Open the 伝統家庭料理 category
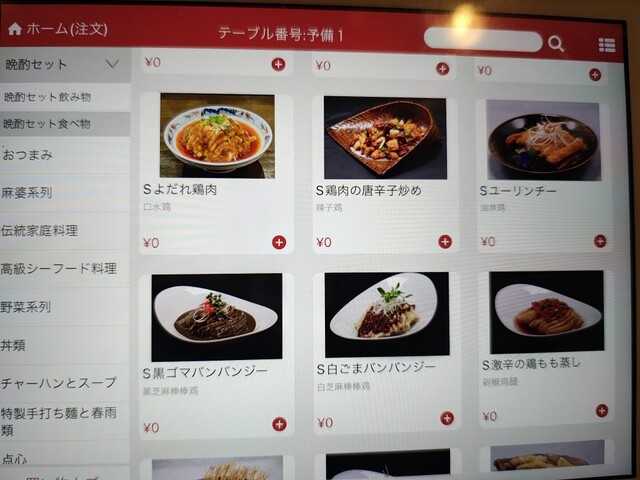The height and width of the screenshot is (480, 640). pos(39,230)
